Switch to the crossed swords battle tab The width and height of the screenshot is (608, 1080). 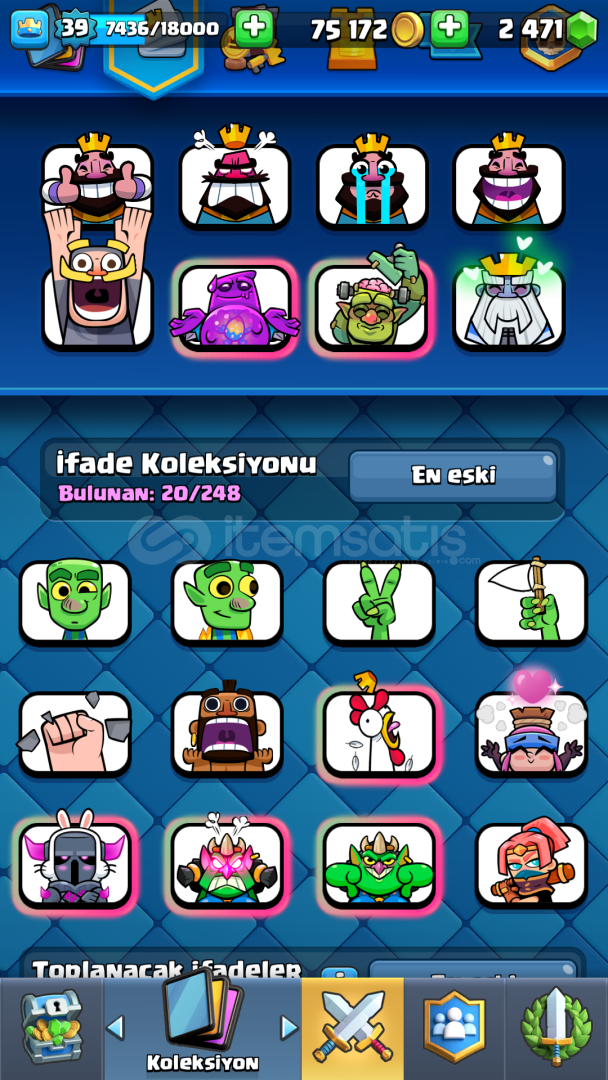[x=353, y=1028]
